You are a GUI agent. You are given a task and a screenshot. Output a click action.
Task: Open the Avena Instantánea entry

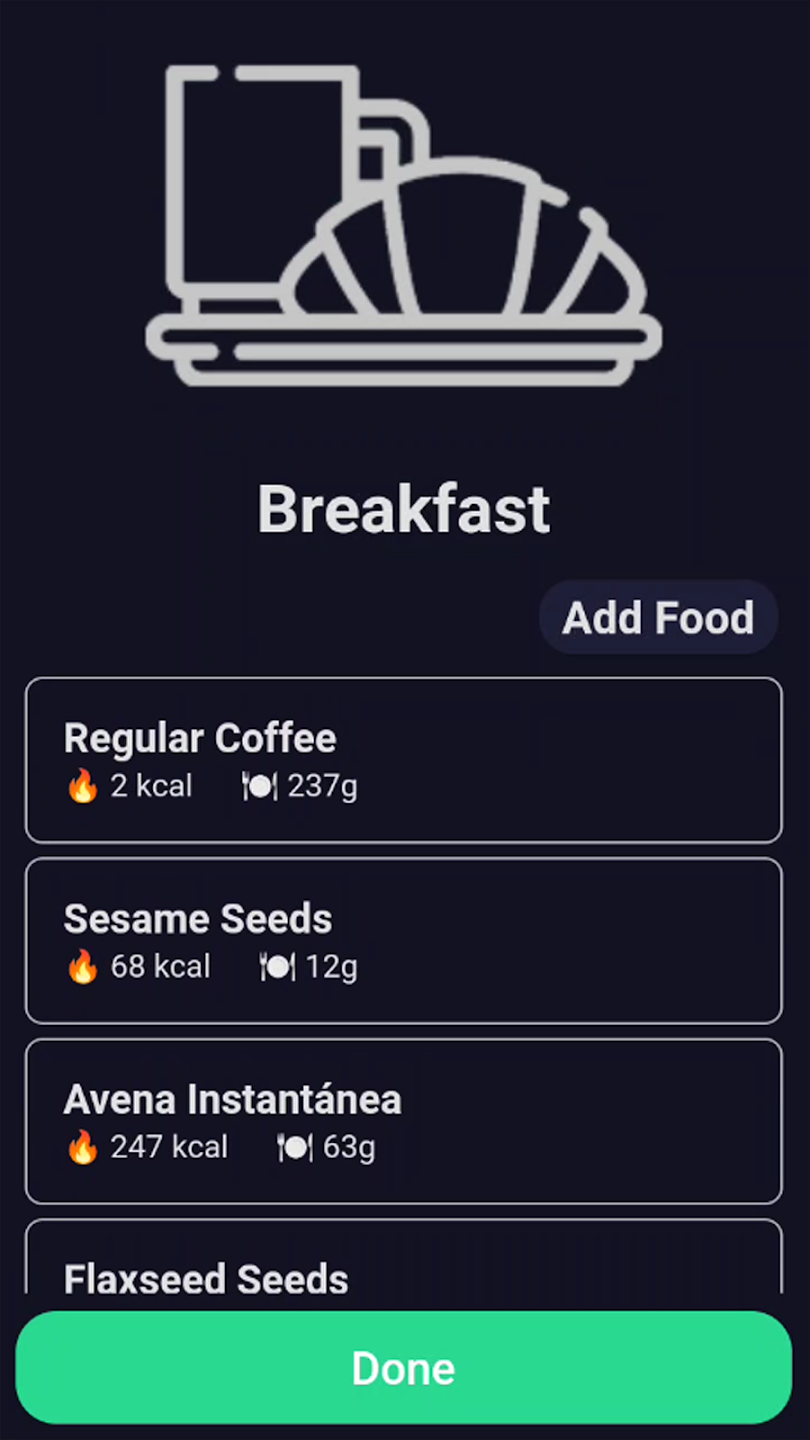[403, 1121]
